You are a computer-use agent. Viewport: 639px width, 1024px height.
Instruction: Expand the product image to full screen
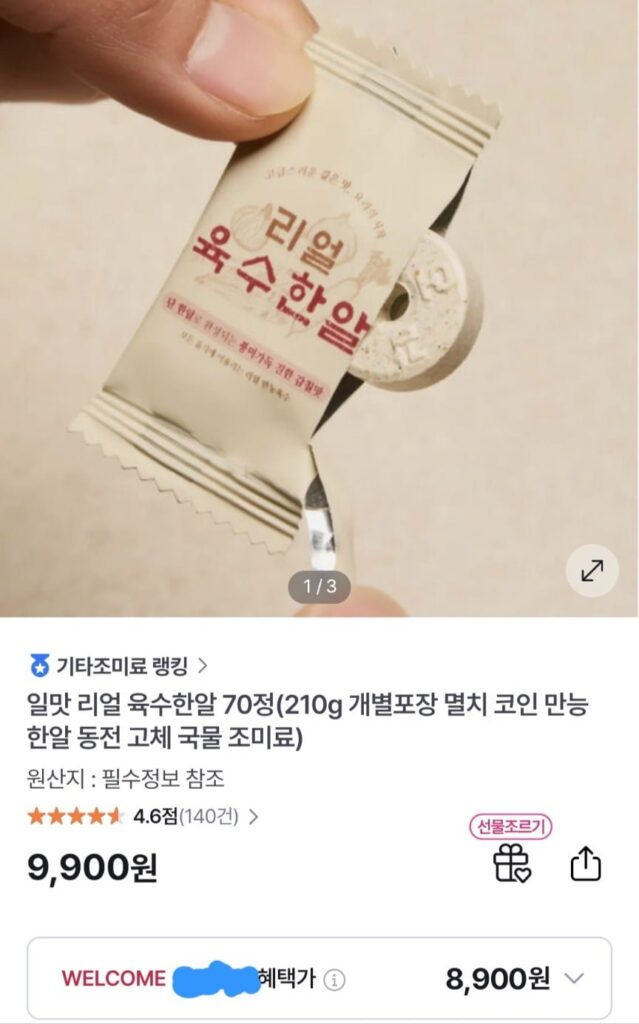[592, 570]
